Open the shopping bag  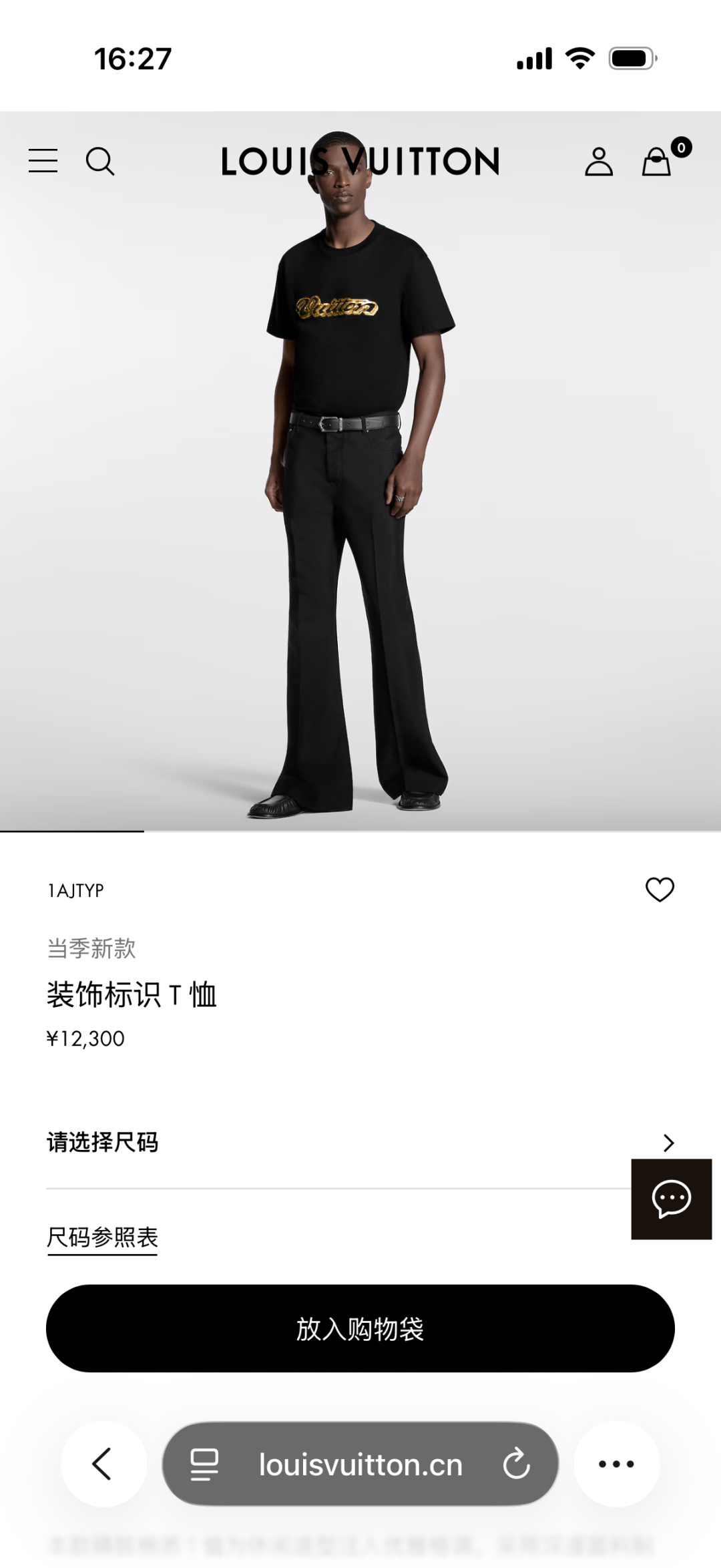pos(658,162)
